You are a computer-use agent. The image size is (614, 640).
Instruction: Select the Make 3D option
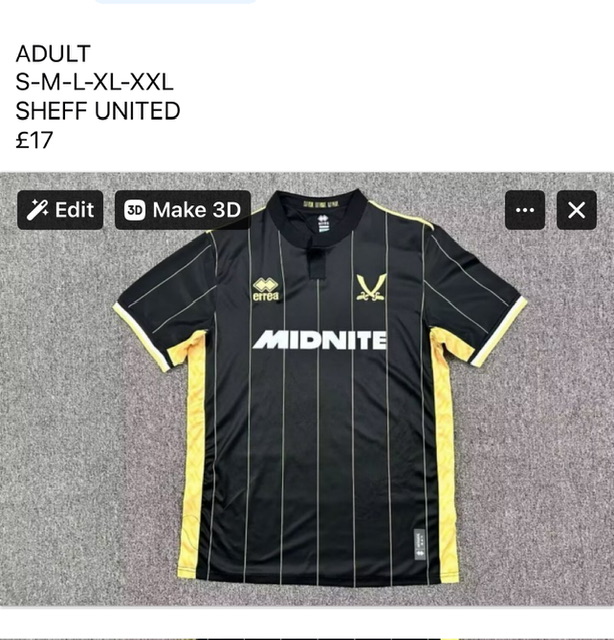tap(182, 210)
